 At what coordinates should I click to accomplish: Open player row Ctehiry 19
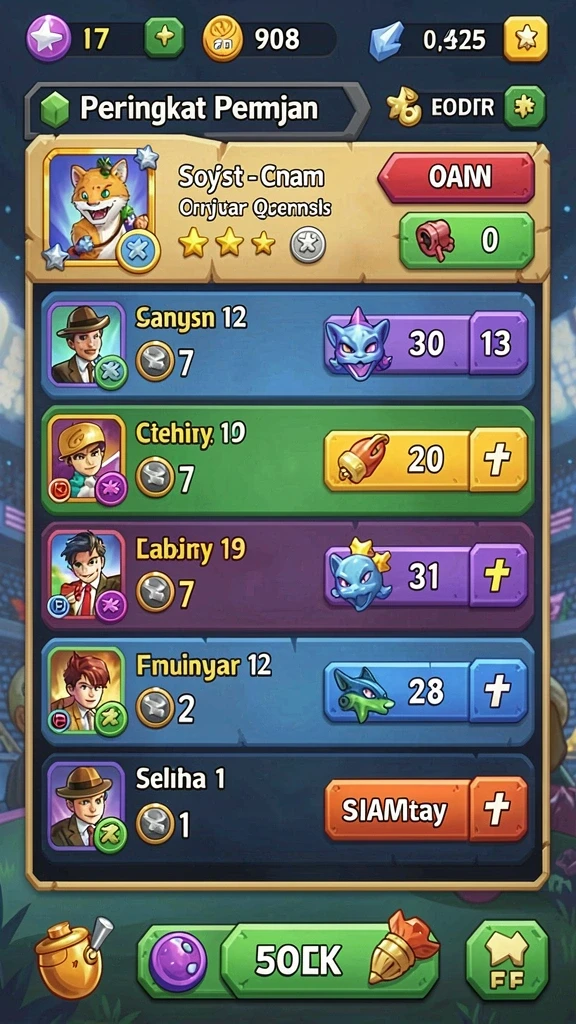[287, 460]
